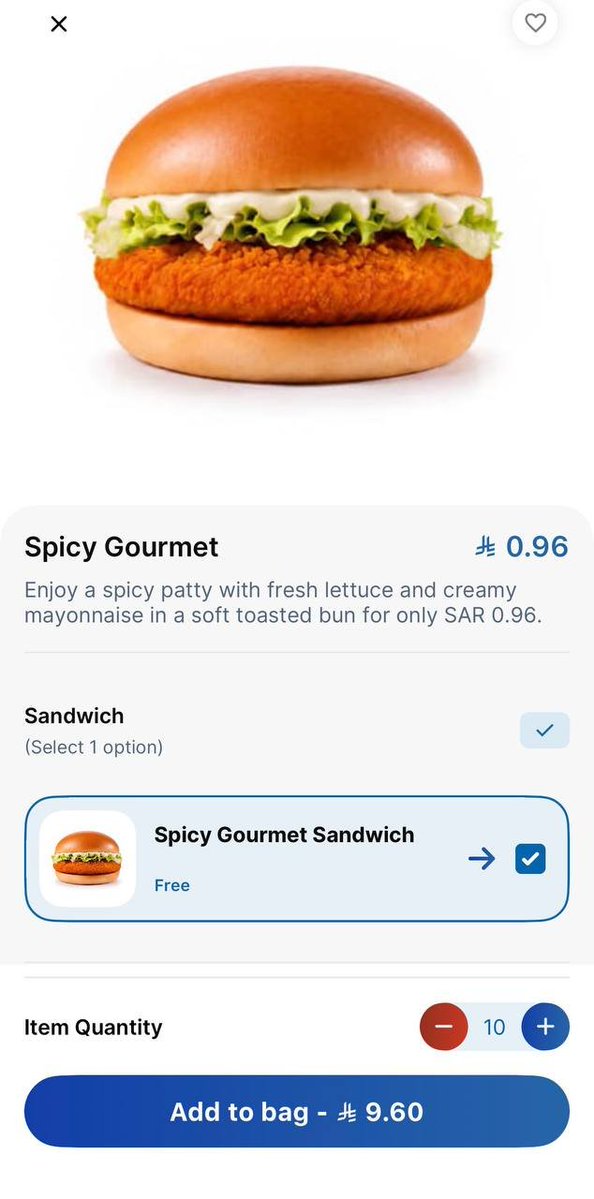Open Spicy Gourmet Sandwich customization arrow
Image resolution: width=594 pixels, height=1199 pixels.
coord(482,859)
